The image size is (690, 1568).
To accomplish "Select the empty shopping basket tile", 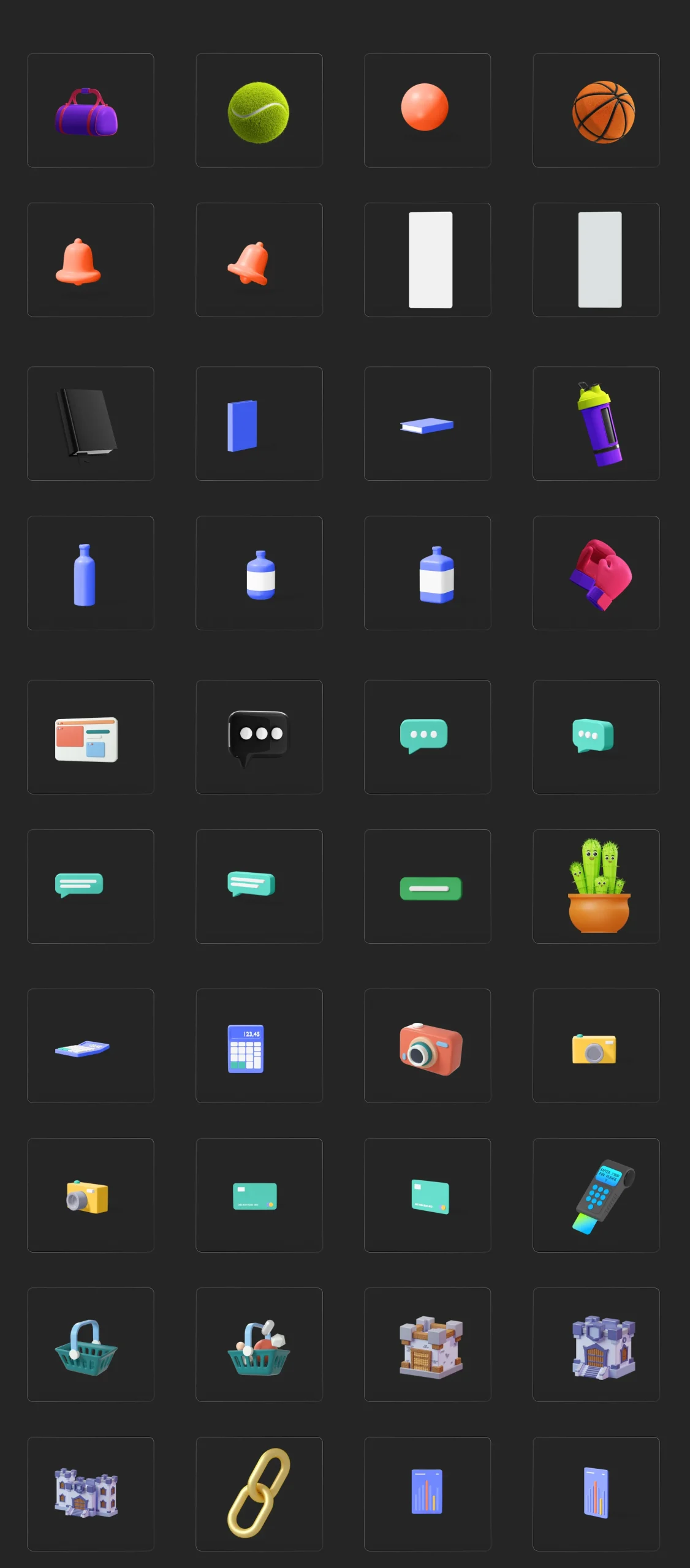I will [90, 1344].
